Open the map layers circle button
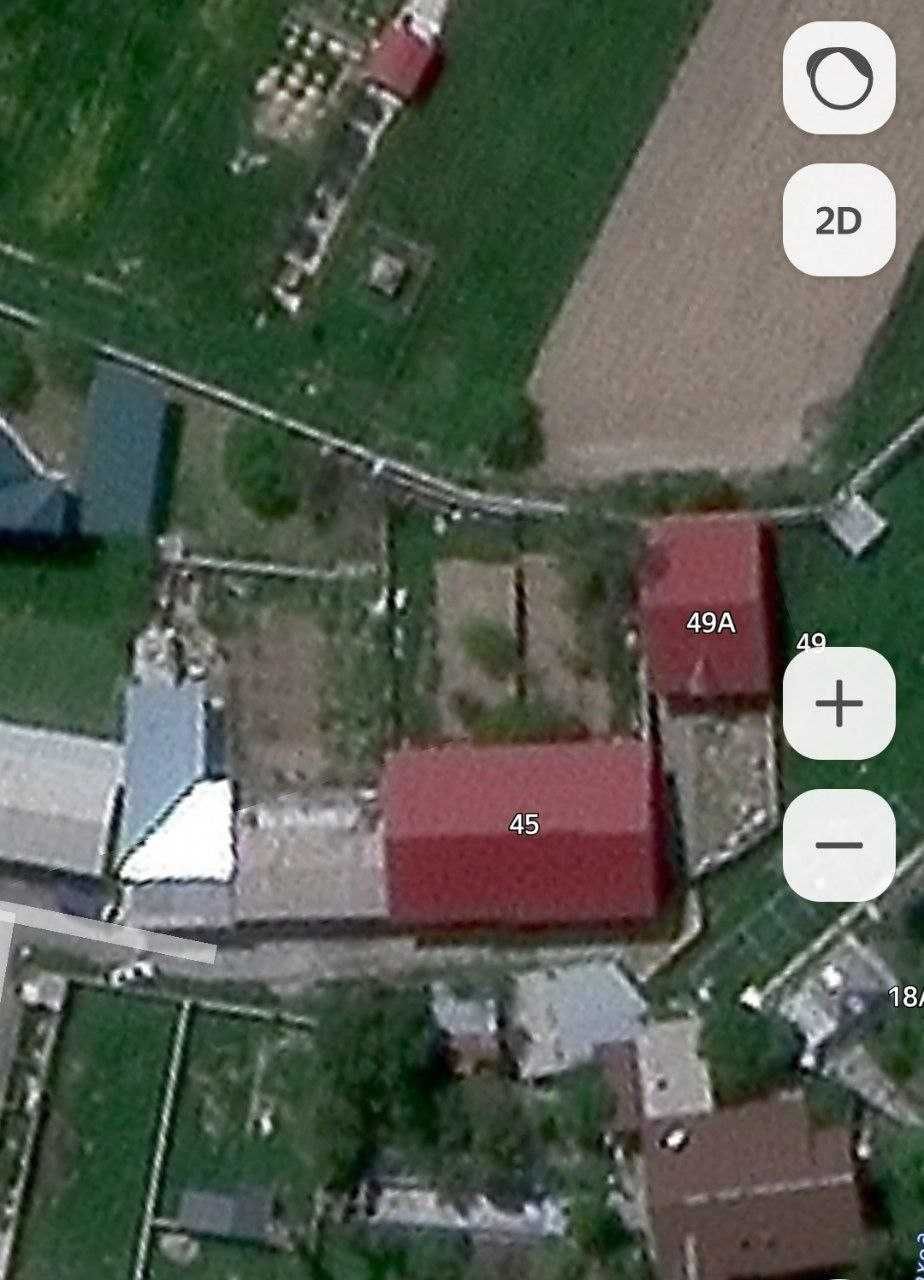 [838, 78]
